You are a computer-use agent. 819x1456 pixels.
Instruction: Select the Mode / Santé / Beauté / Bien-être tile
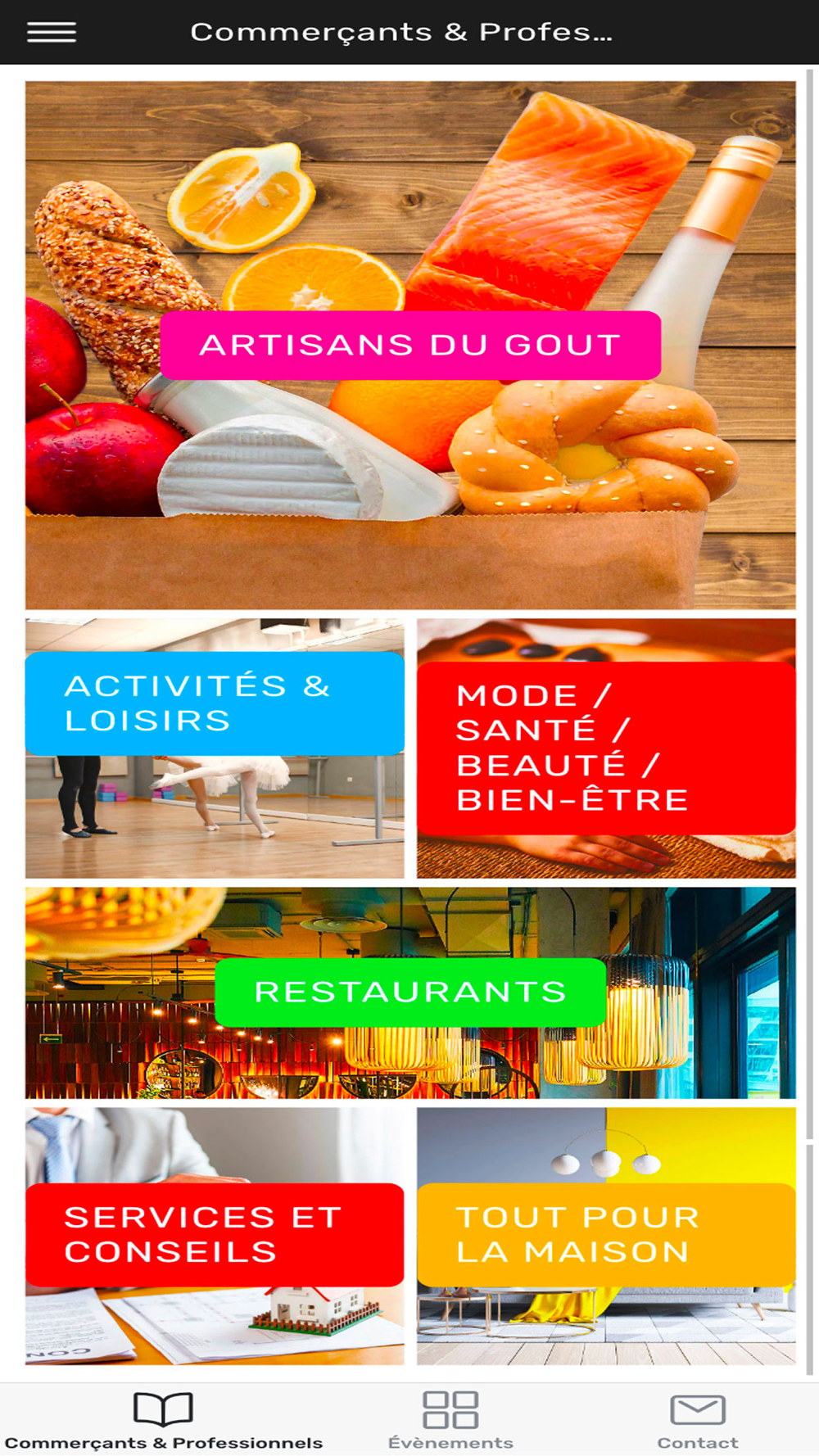coord(606,748)
